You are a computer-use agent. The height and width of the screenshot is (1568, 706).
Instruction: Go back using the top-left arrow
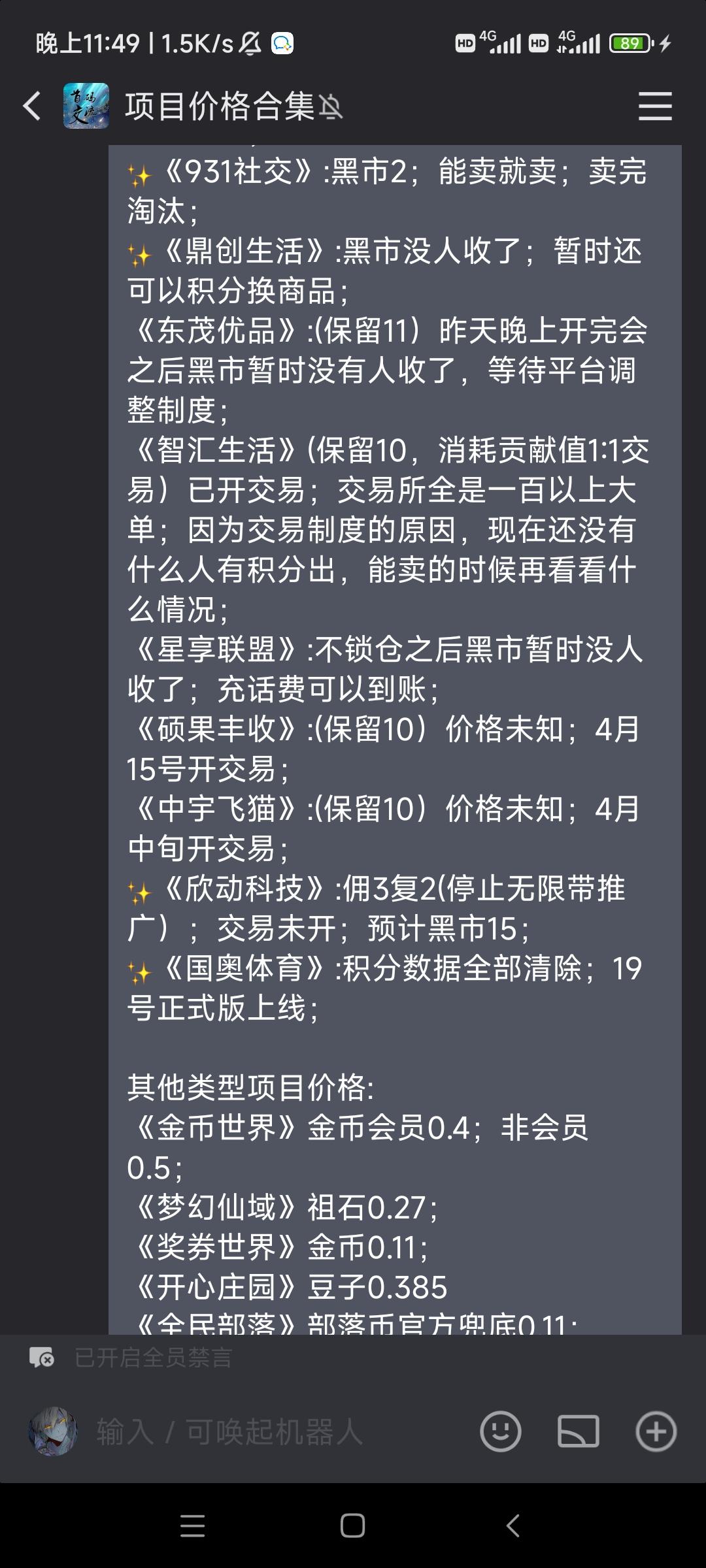pyautogui.click(x=32, y=106)
